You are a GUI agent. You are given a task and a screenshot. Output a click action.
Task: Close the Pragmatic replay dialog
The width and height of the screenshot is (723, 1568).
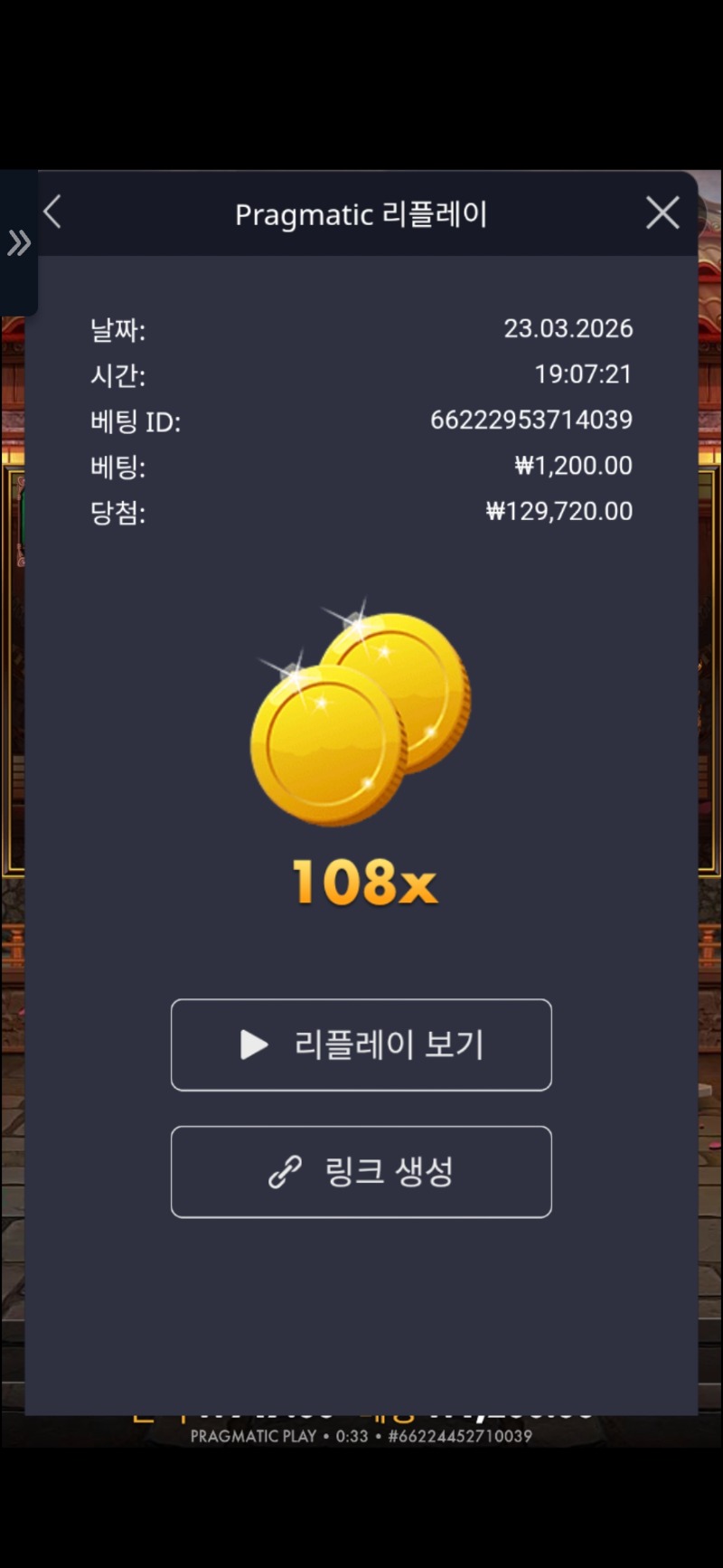pyautogui.click(x=662, y=213)
